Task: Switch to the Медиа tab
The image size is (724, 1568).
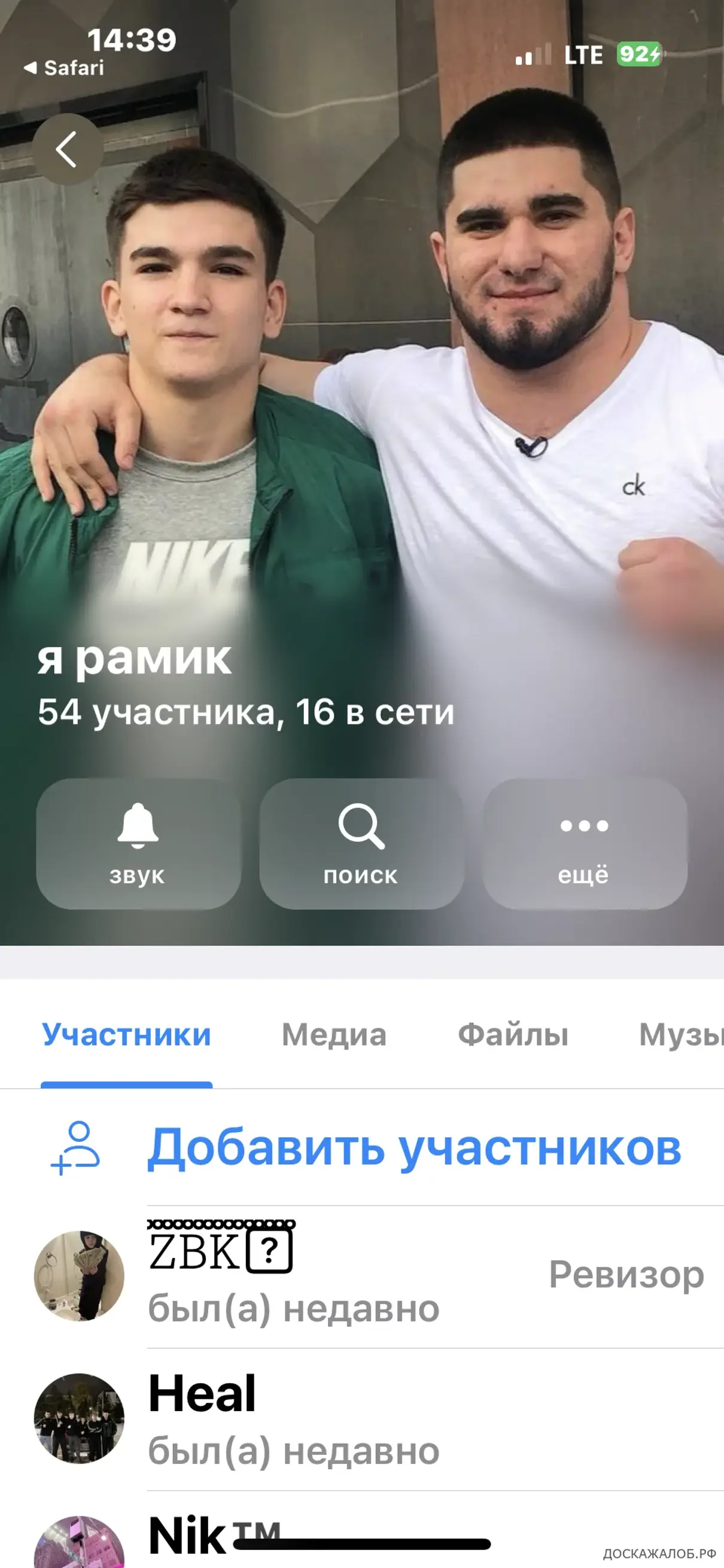Action: pyautogui.click(x=334, y=1035)
